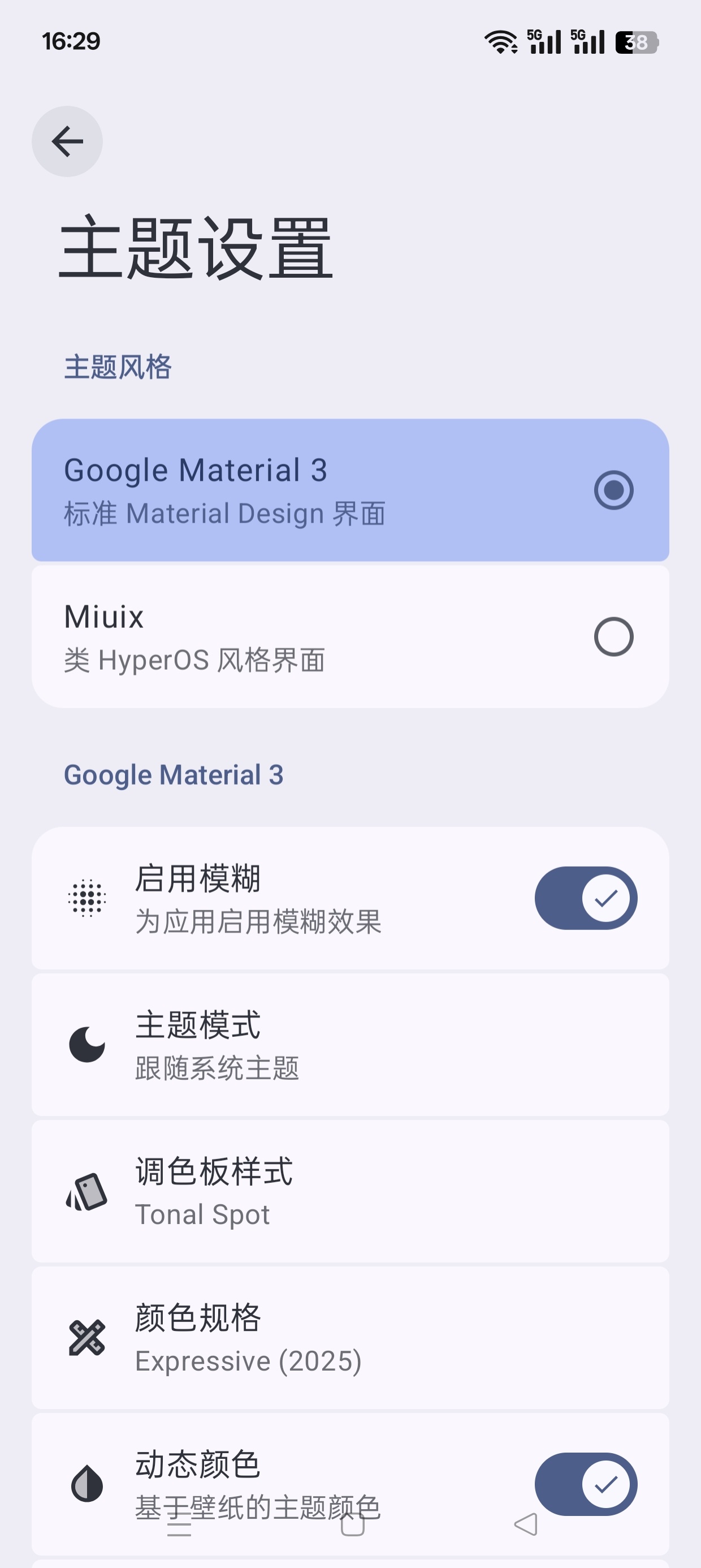Open the 主题模式 theme mode setting
Viewport: 701px width, 1568px height.
350,1045
